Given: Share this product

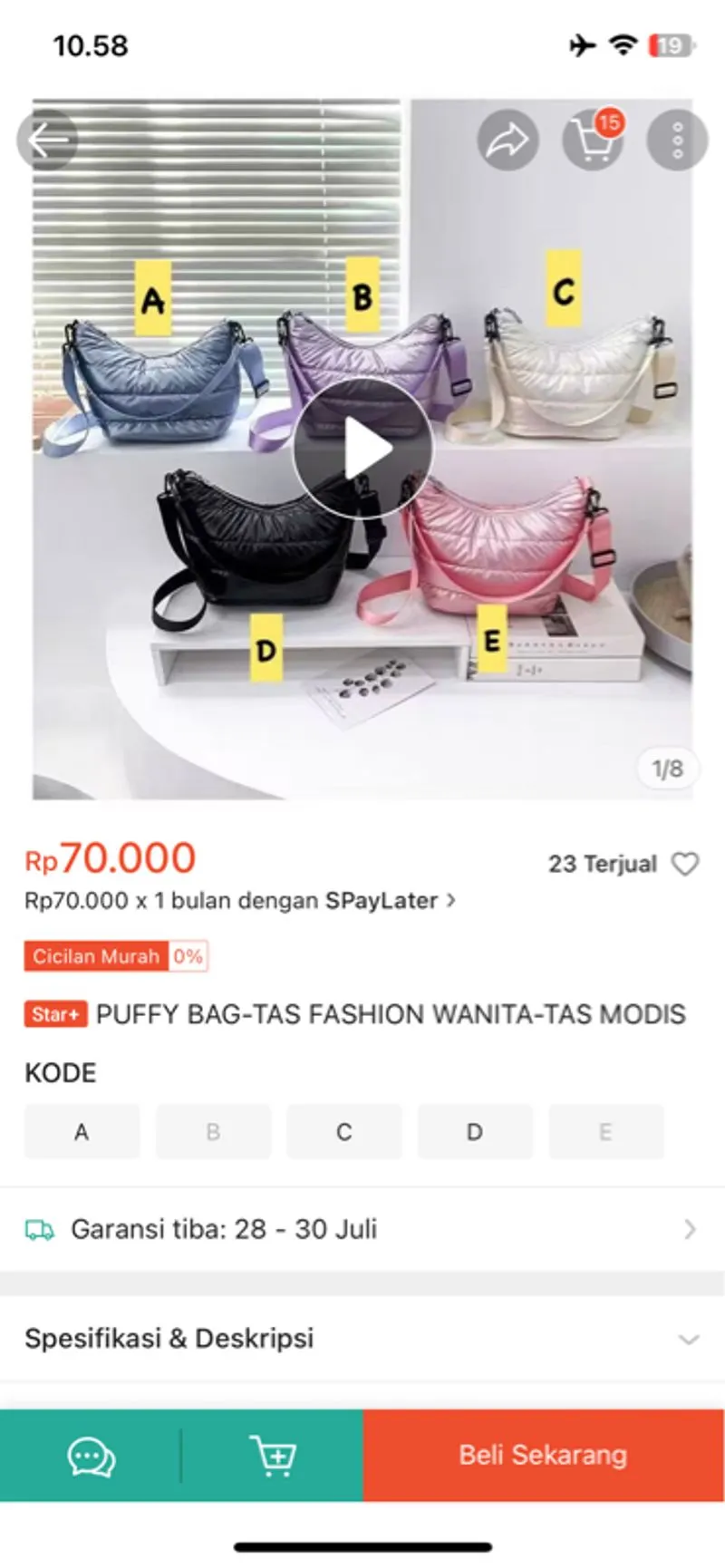Looking at the screenshot, I should [508, 140].
